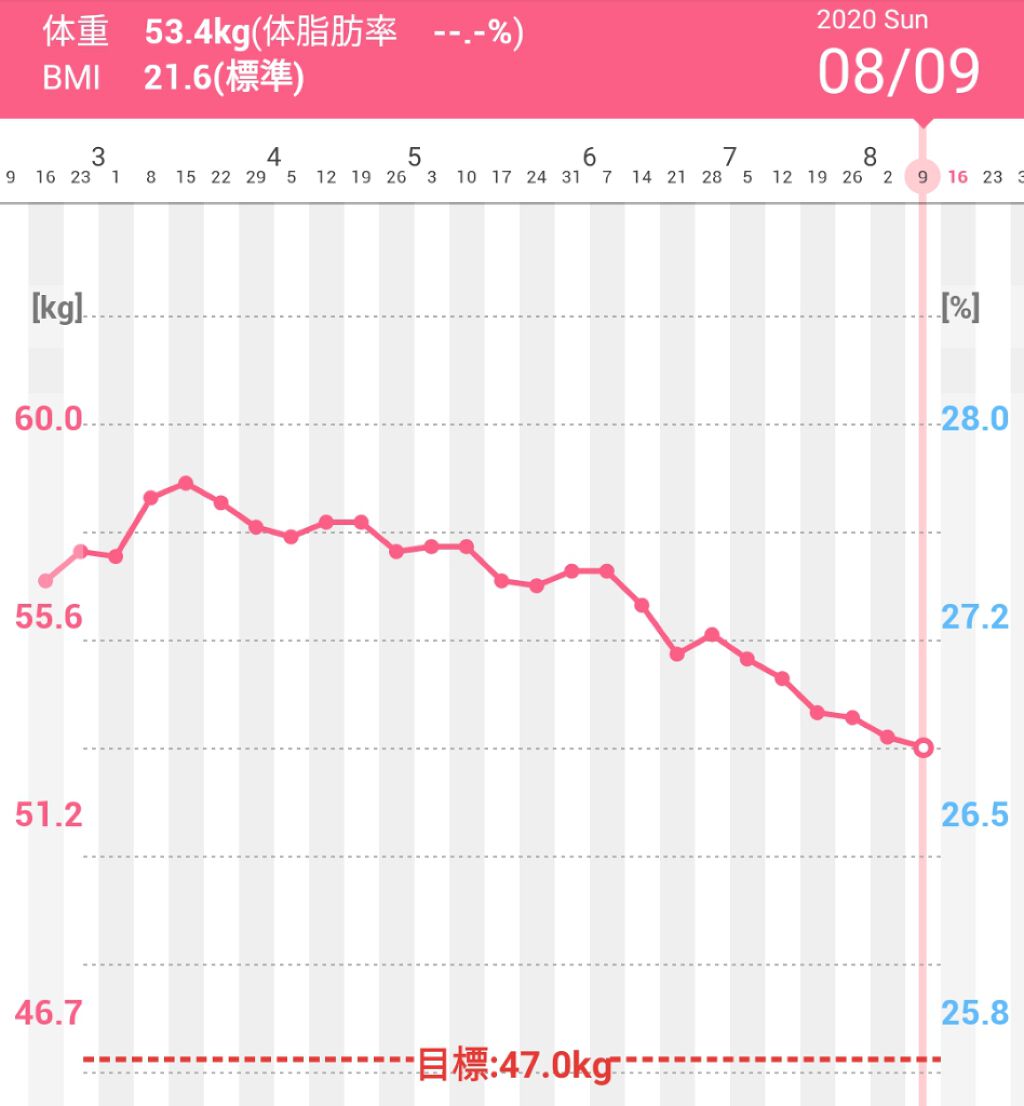Jump to date 16 on the axis

(x=958, y=177)
